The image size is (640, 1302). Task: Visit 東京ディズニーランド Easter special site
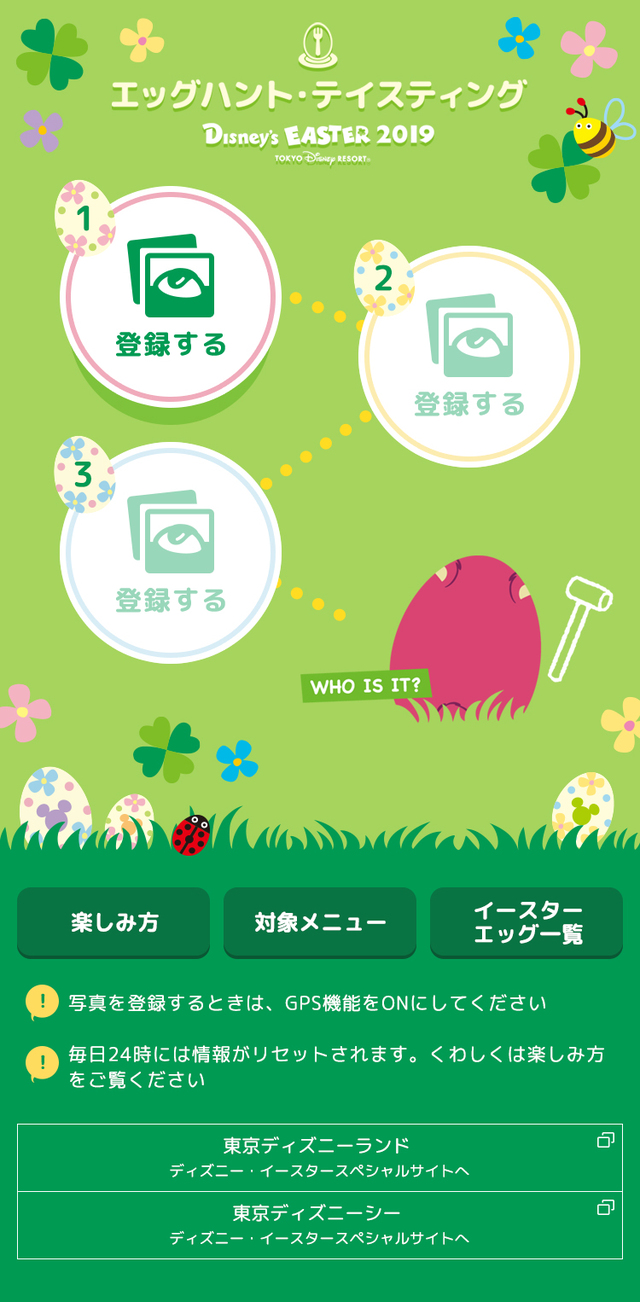pos(320,1157)
